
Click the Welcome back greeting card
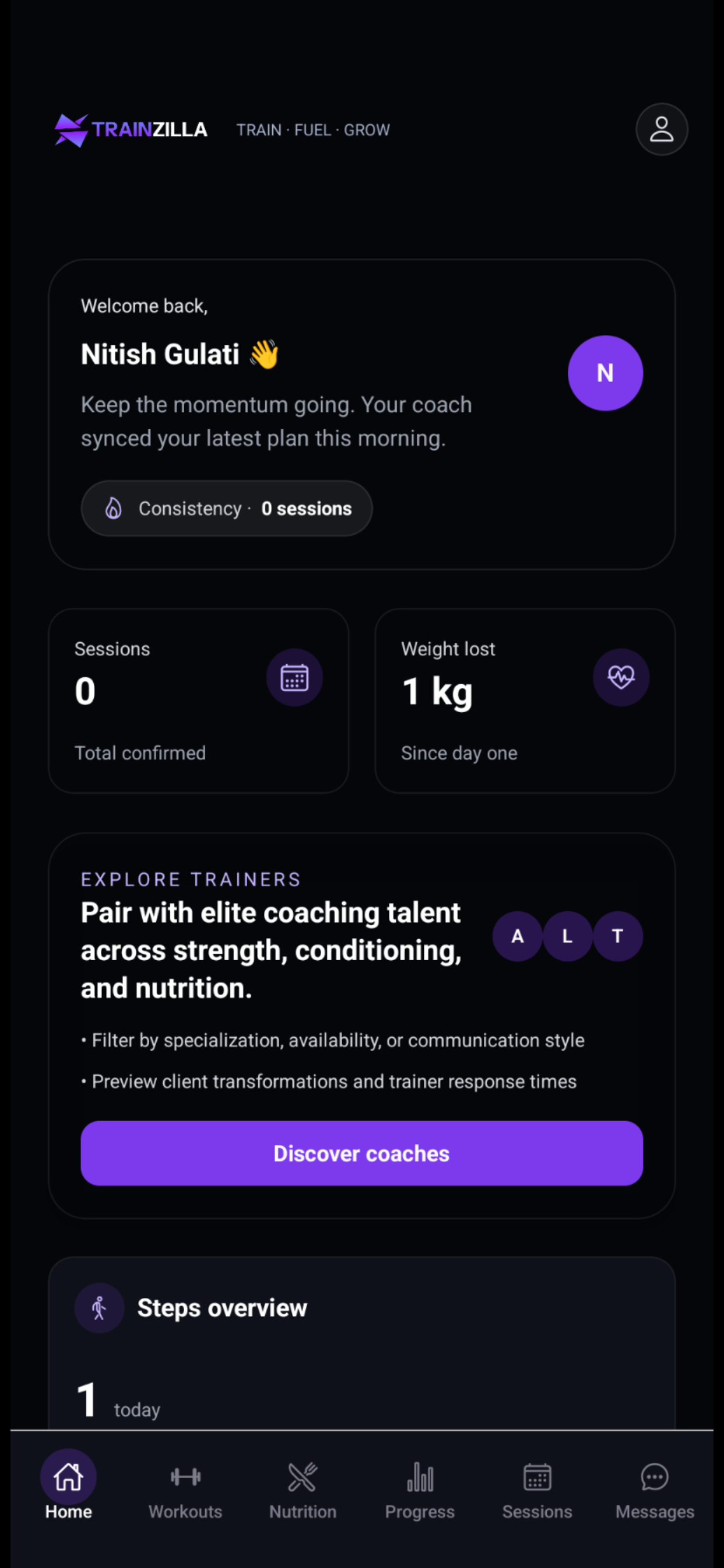tap(362, 414)
